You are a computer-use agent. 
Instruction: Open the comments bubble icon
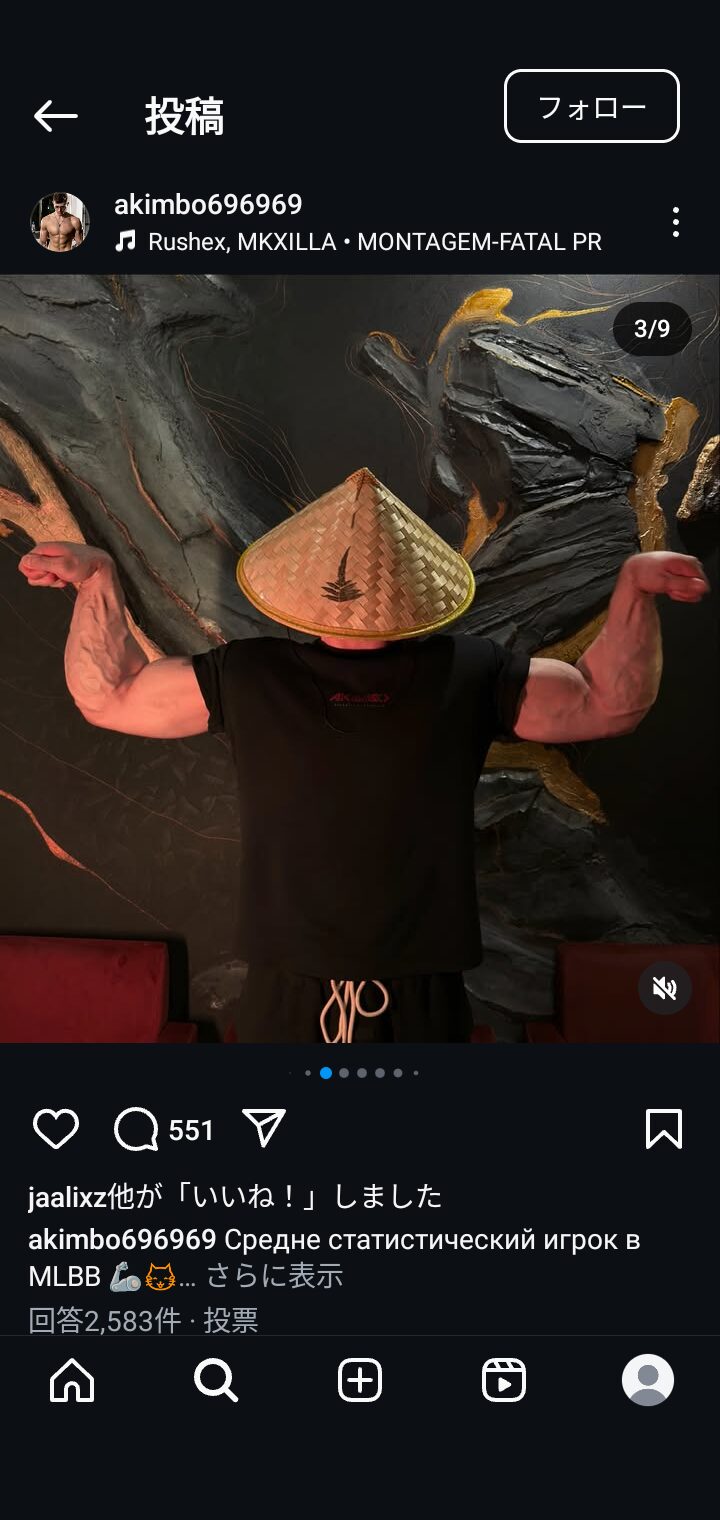(136, 1130)
